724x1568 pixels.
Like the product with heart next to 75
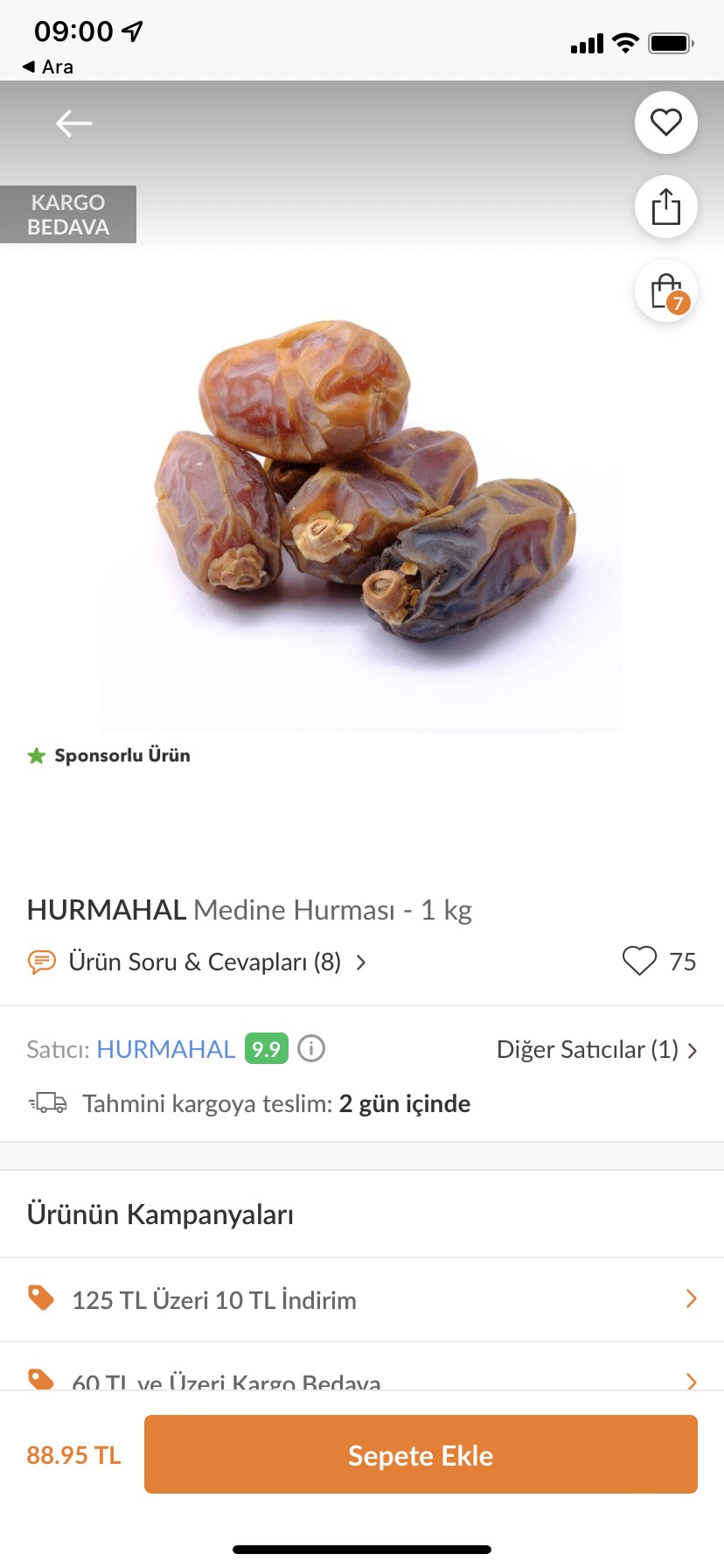point(639,961)
